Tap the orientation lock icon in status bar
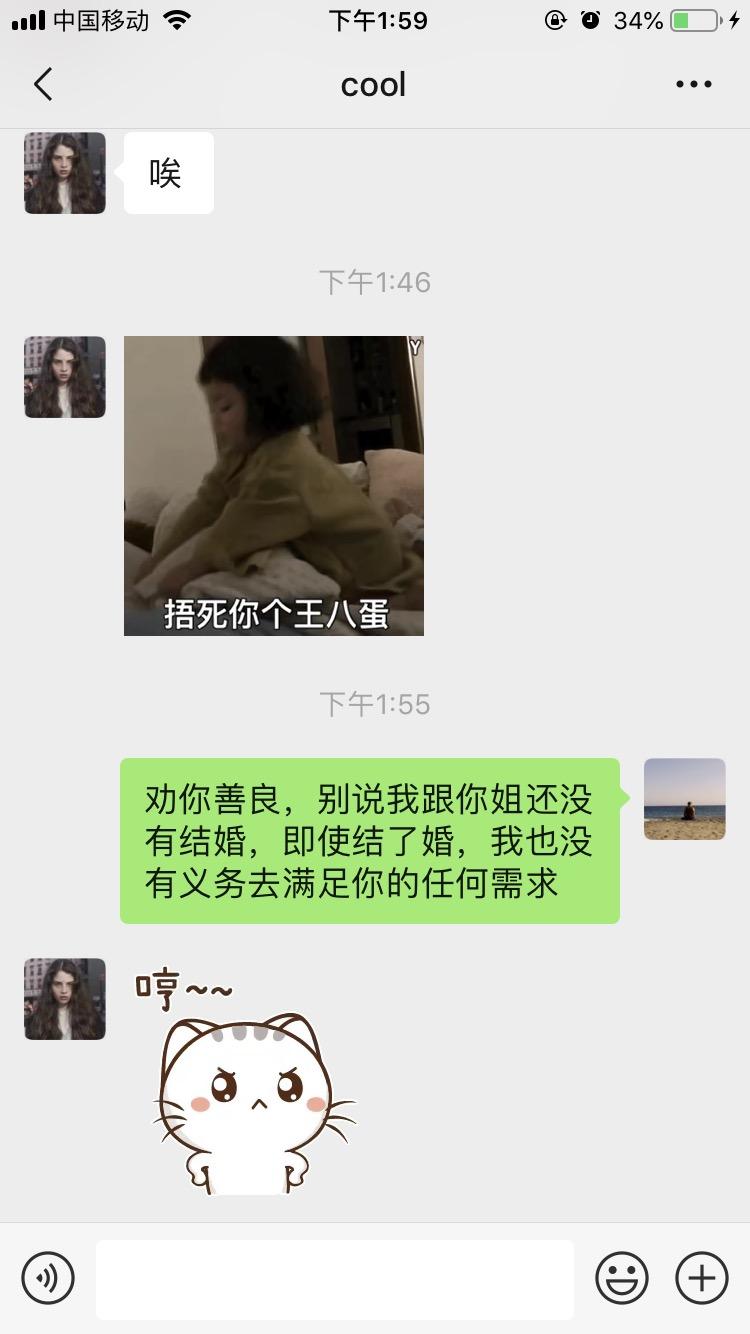The image size is (750, 1334). click(x=556, y=18)
